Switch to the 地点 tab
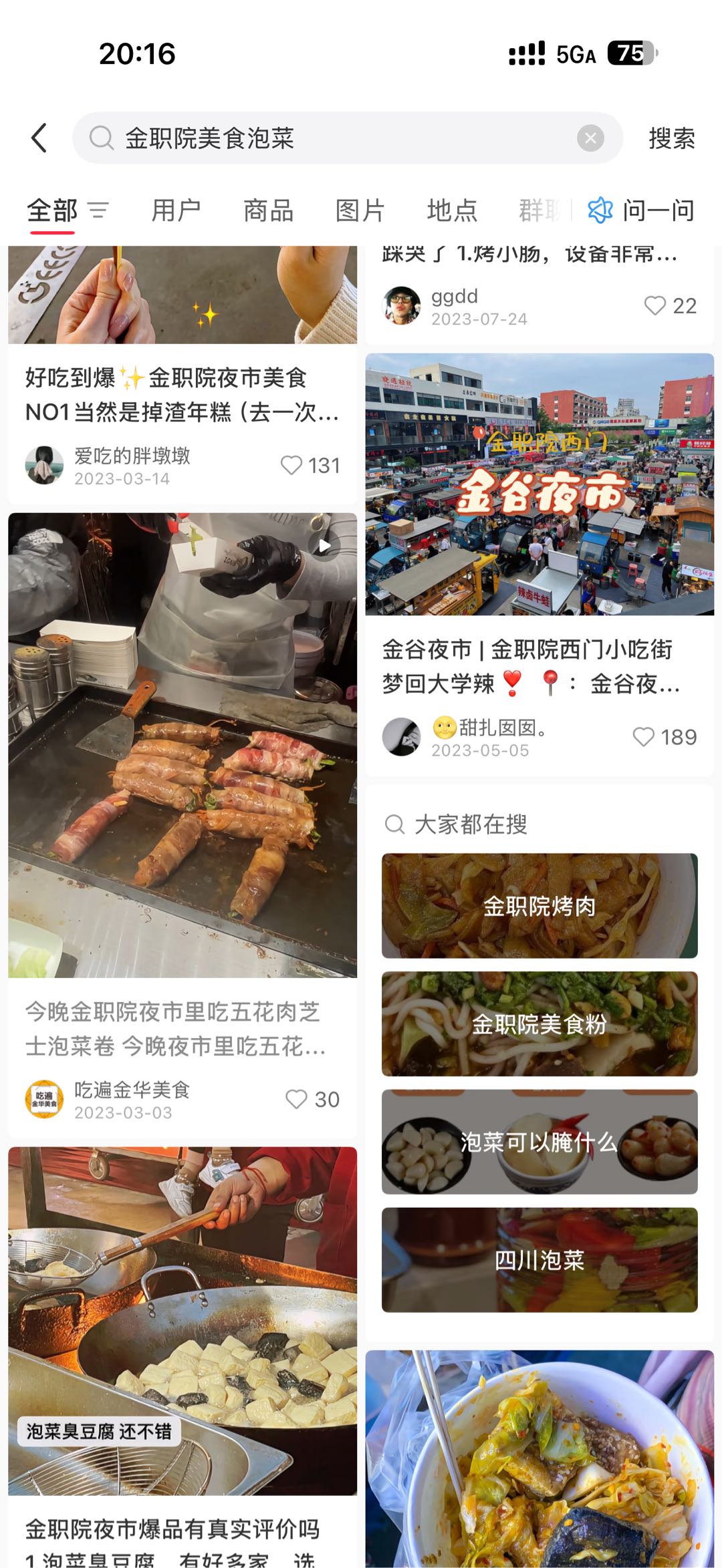Viewport: 722px width, 1568px height. coord(452,210)
